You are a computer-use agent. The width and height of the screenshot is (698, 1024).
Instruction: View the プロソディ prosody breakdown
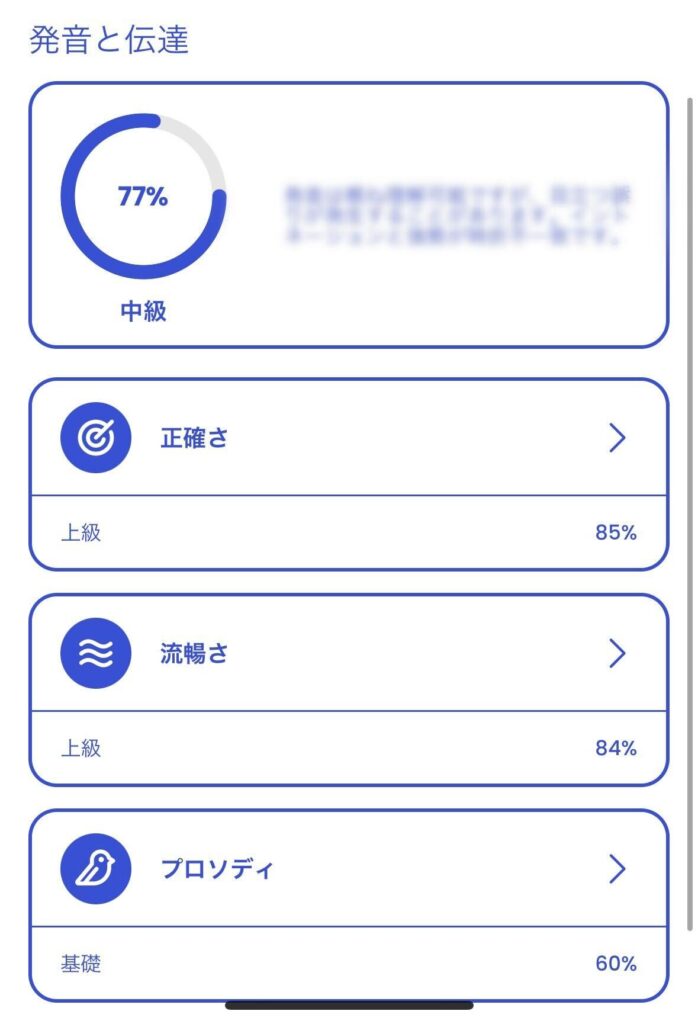[616, 870]
